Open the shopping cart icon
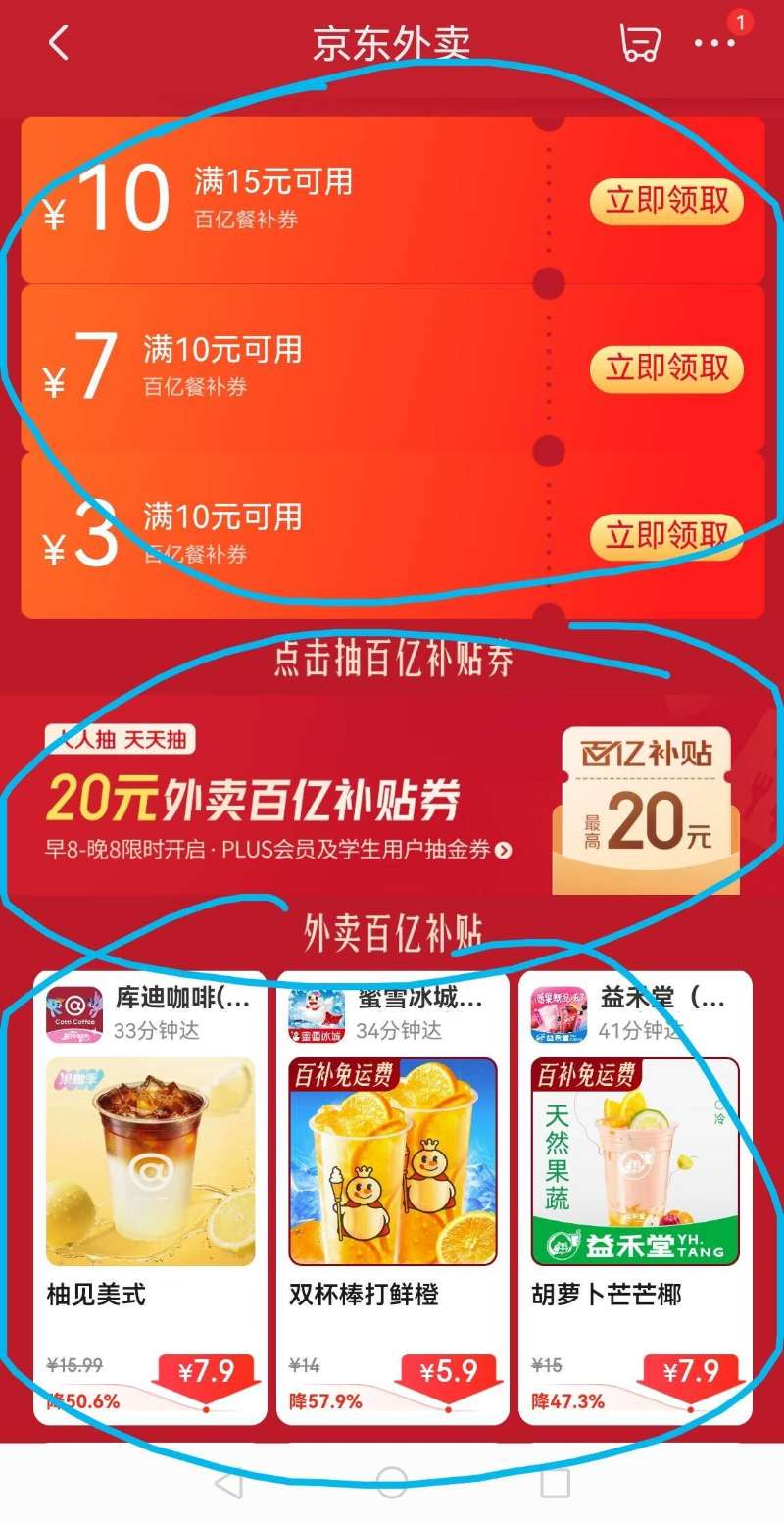This screenshot has width=784, height=1522. click(x=639, y=43)
